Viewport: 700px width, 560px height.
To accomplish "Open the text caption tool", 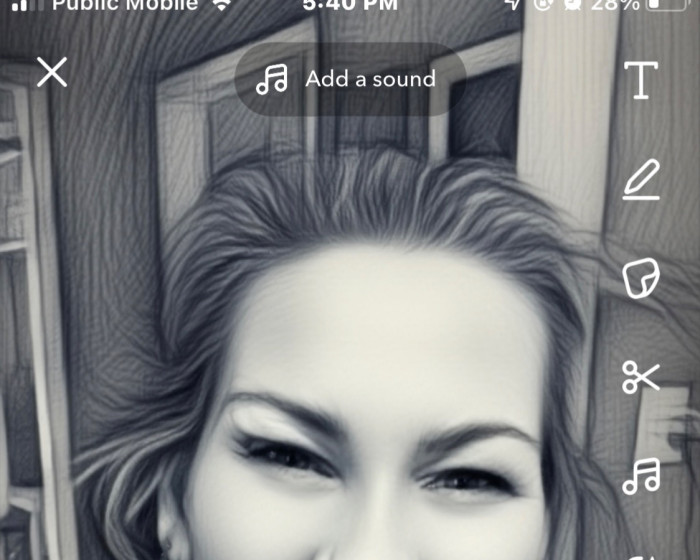I will click(641, 79).
